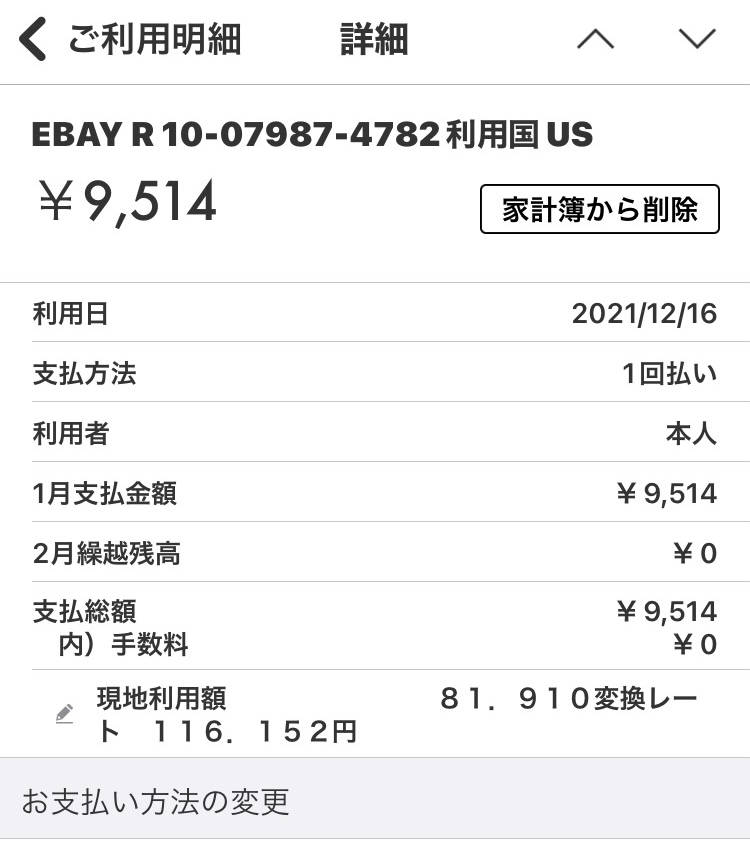750x845 pixels.
Task: Select the 支払方法 row showing 1回払い
Action: (375, 374)
